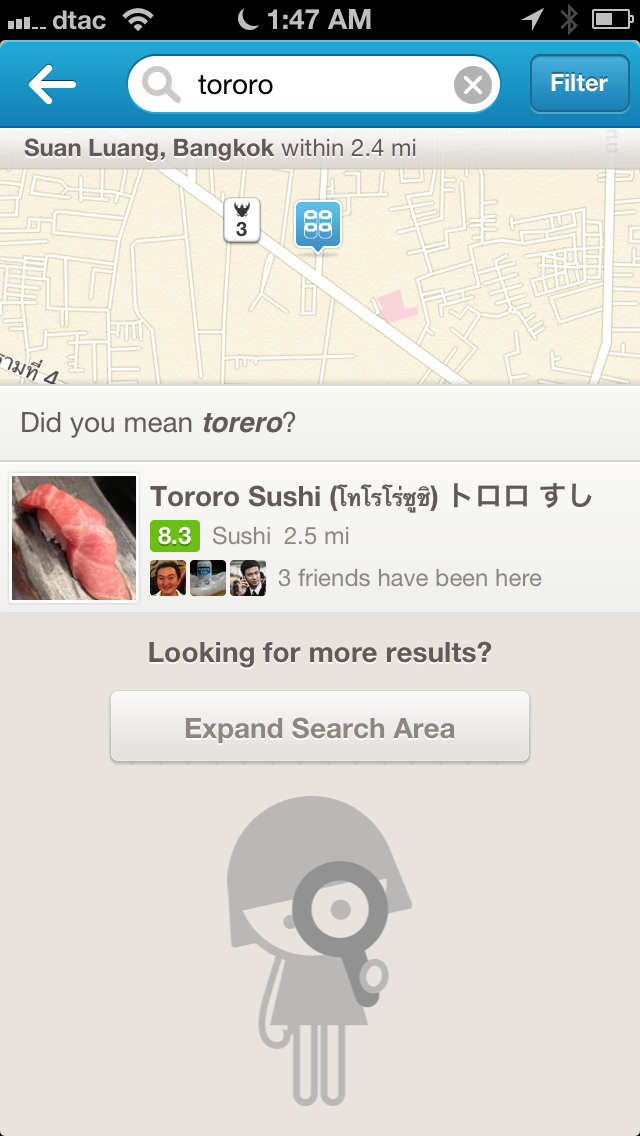This screenshot has width=640, height=1136.
Task: Clear the search text
Action: [x=473, y=85]
